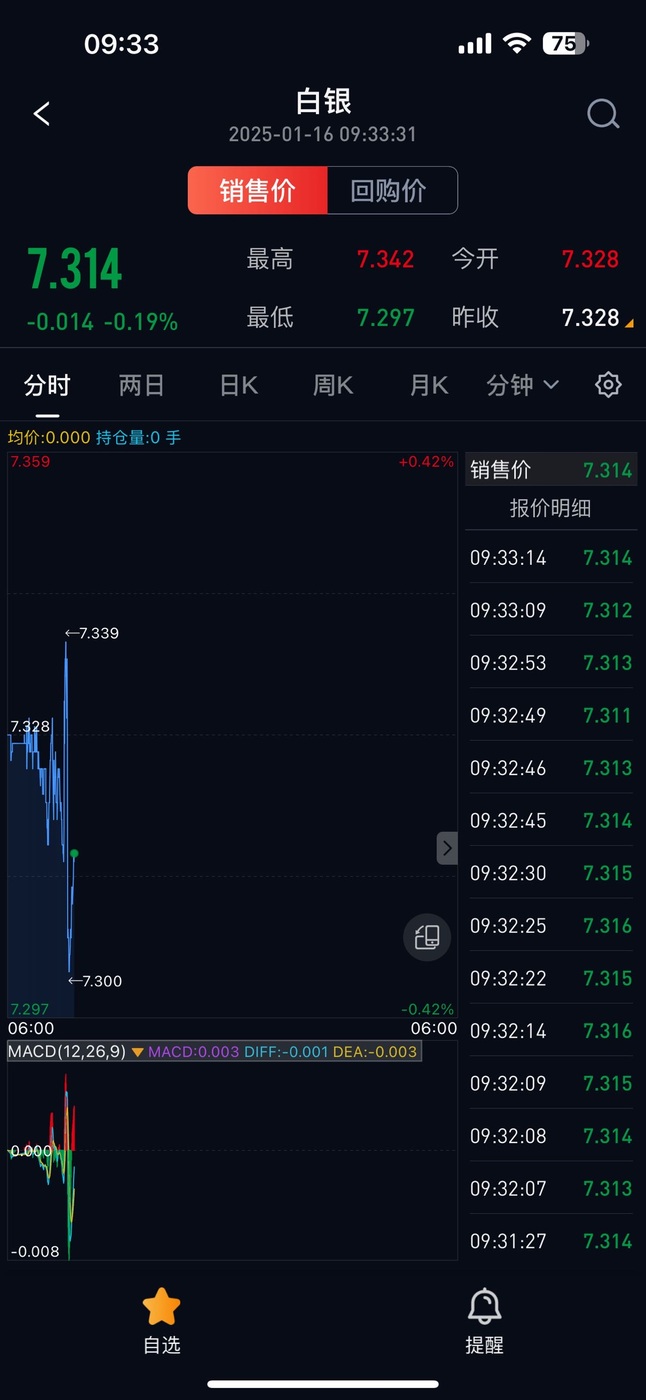Add 白银 to 自选 favorites
The height and width of the screenshot is (1400, 646).
click(162, 1320)
